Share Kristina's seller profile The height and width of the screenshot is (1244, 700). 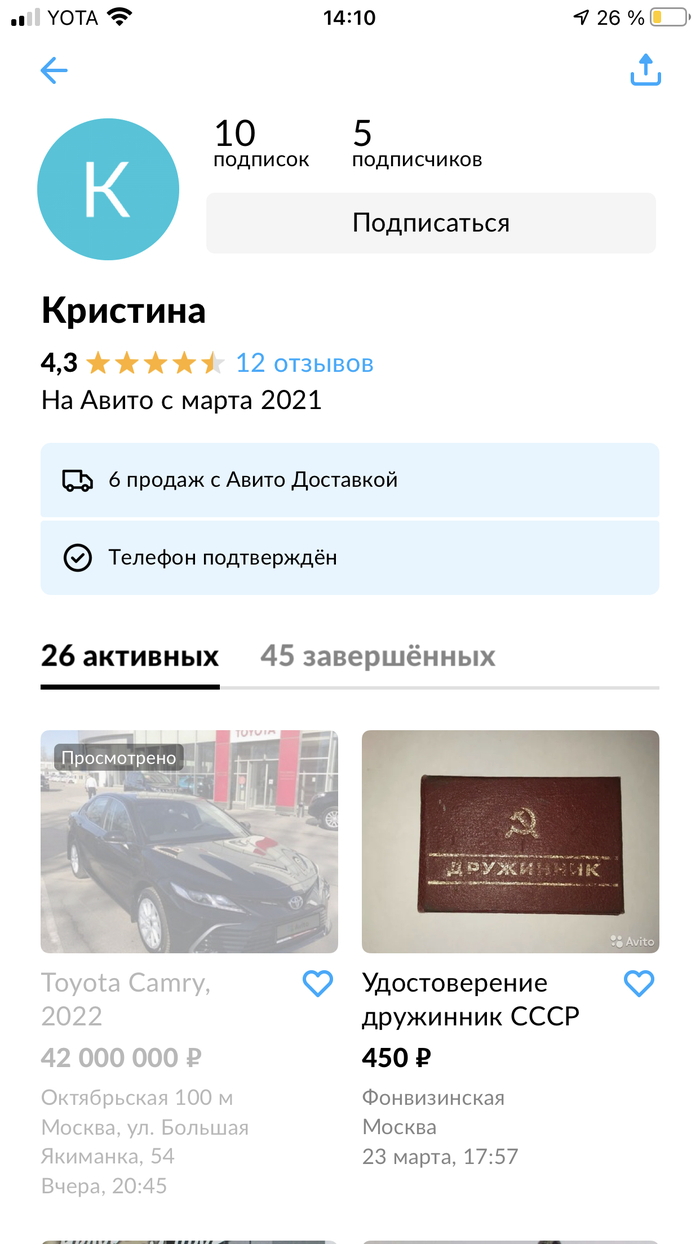pyautogui.click(x=646, y=70)
